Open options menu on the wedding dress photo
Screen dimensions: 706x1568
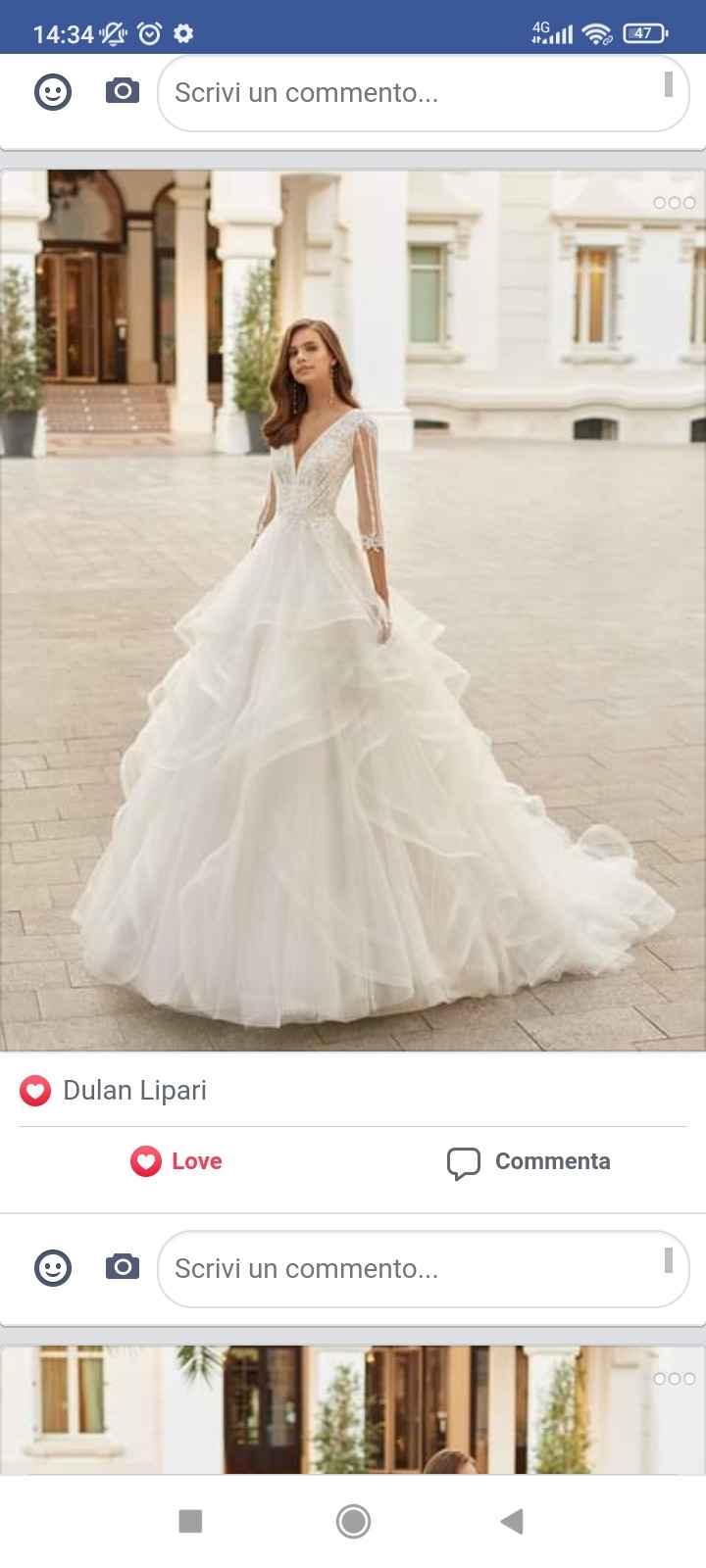675,203
